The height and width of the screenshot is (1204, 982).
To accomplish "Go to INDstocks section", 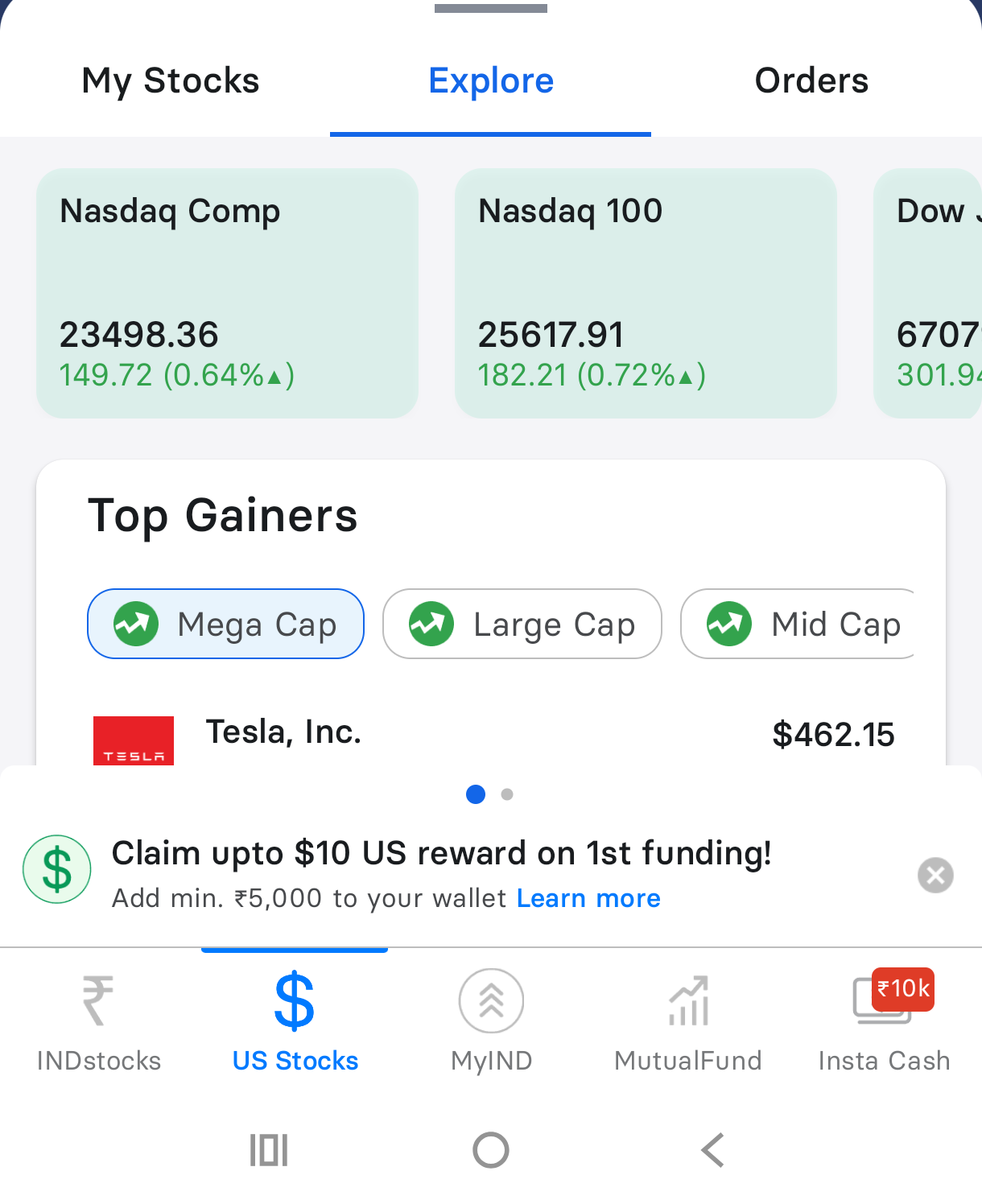I will coord(98,1022).
